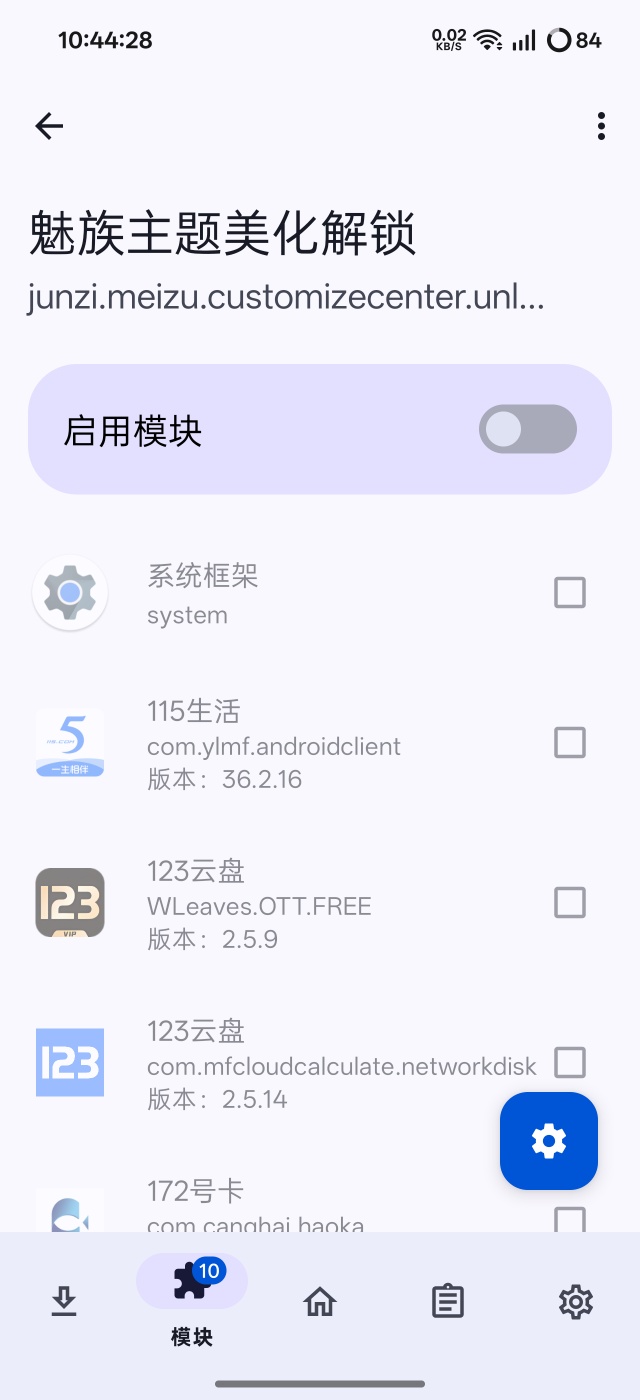Tick the checkbox for WLeaves.OTT.FREE 123云盘
640x1400 pixels.
coord(570,903)
